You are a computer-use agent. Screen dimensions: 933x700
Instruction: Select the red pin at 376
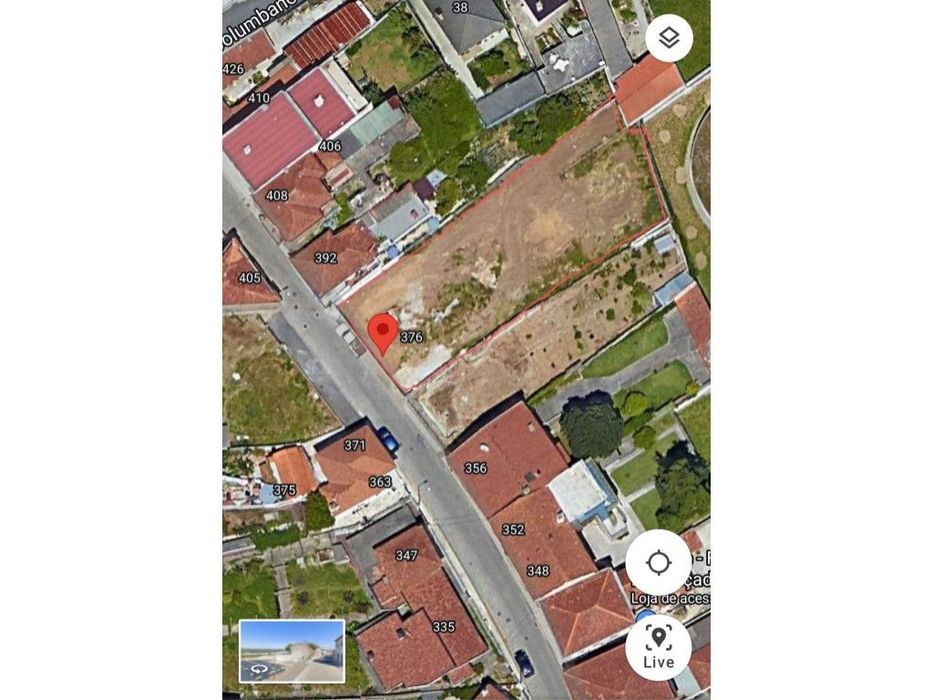[x=382, y=332]
